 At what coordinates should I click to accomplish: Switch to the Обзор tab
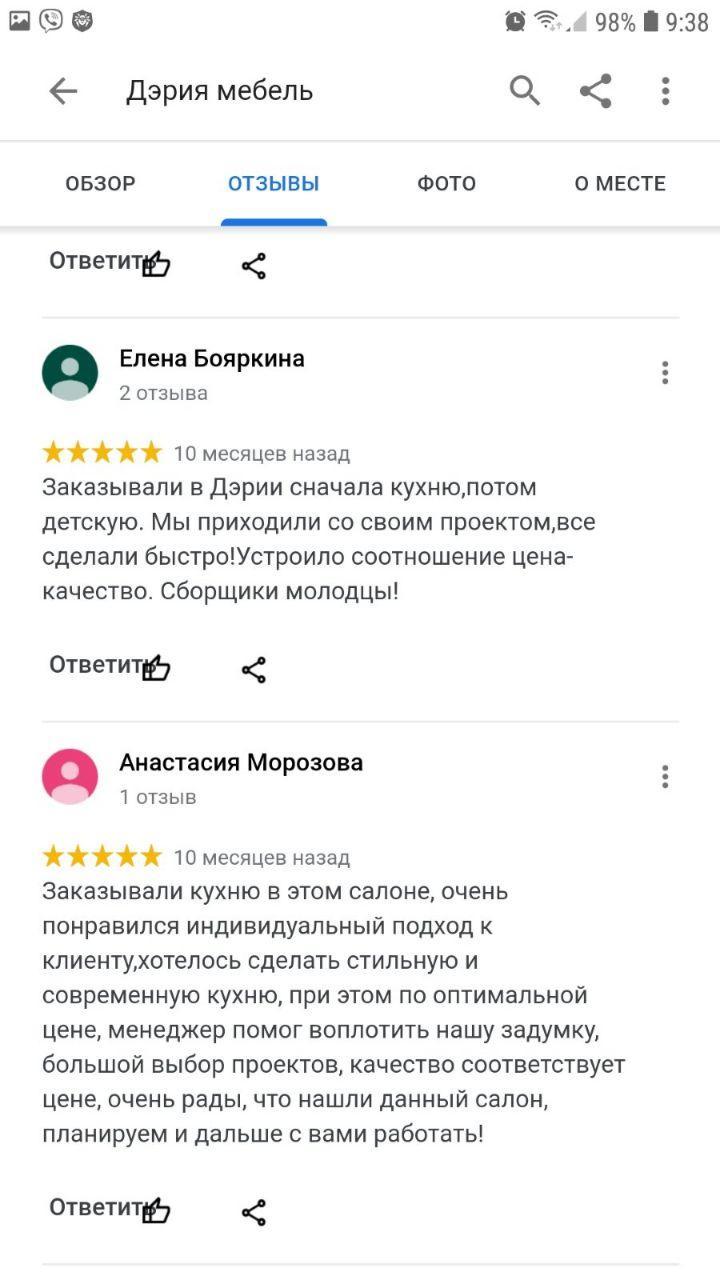[x=100, y=184]
